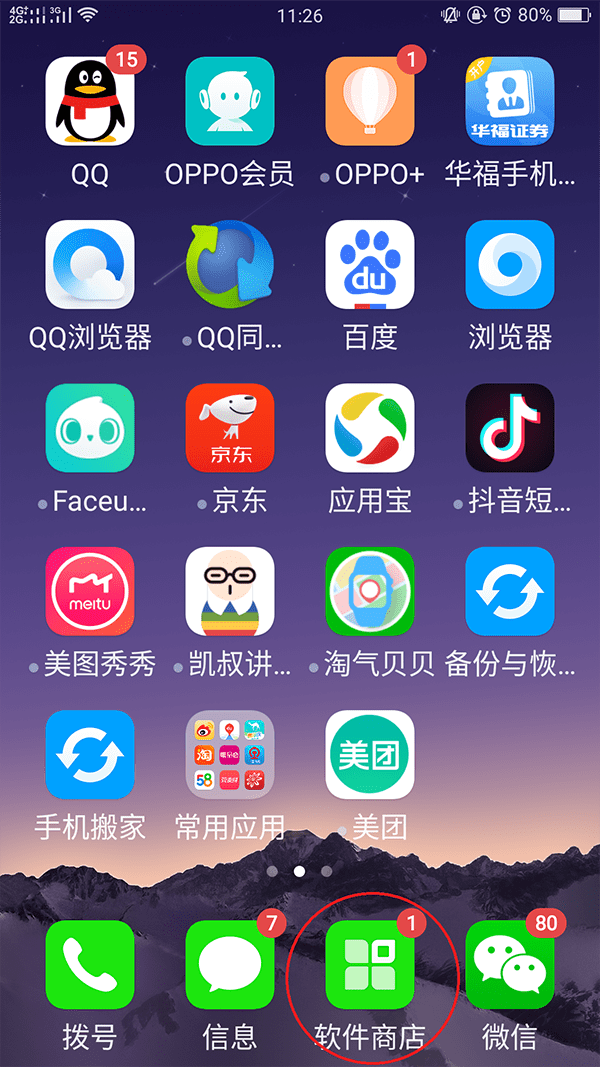Open the 常用应用 folder
The width and height of the screenshot is (600, 1067).
coord(230,754)
